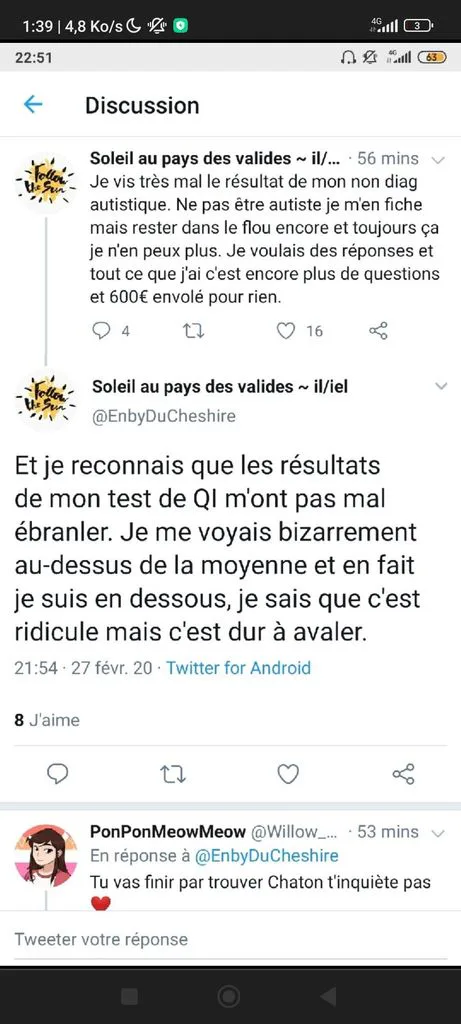The image size is (461, 1024).
Task: Expand the chevron menu on PonPonMeowMeow's reply
Action: coord(439,833)
